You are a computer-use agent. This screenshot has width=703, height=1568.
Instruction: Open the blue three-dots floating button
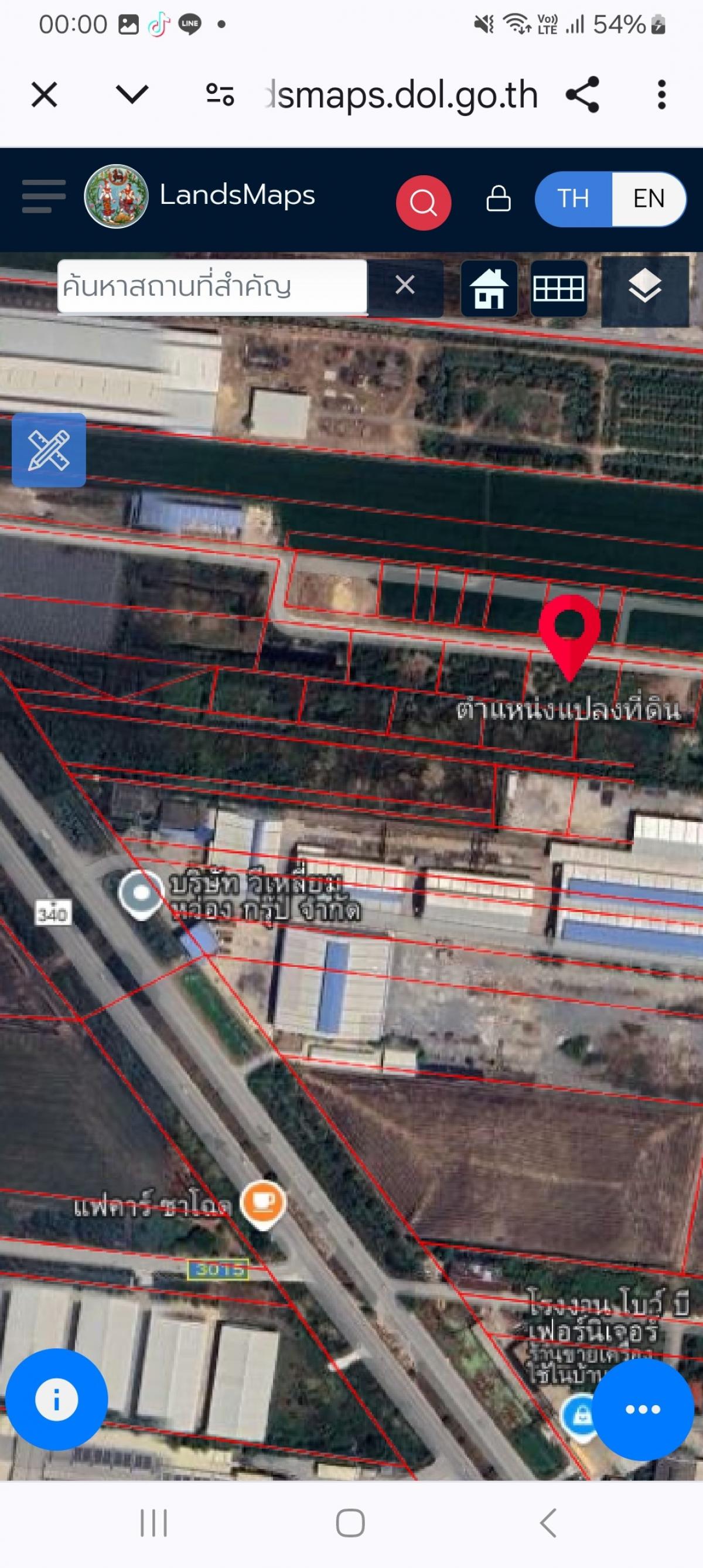643,1409
